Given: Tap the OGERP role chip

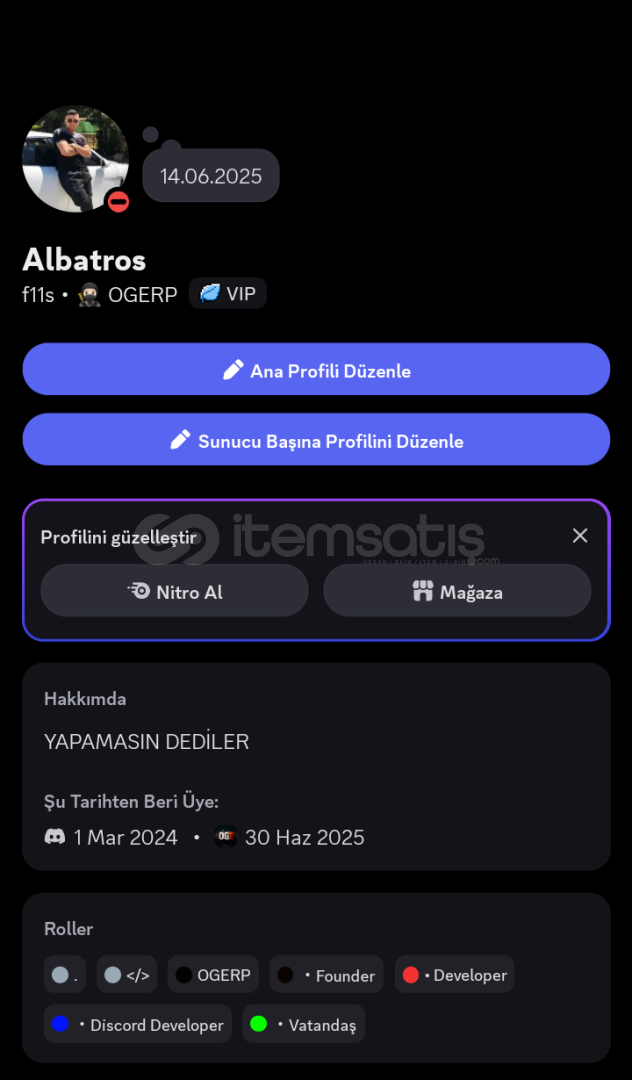Looking at the screenshot, I should (213, 975).
